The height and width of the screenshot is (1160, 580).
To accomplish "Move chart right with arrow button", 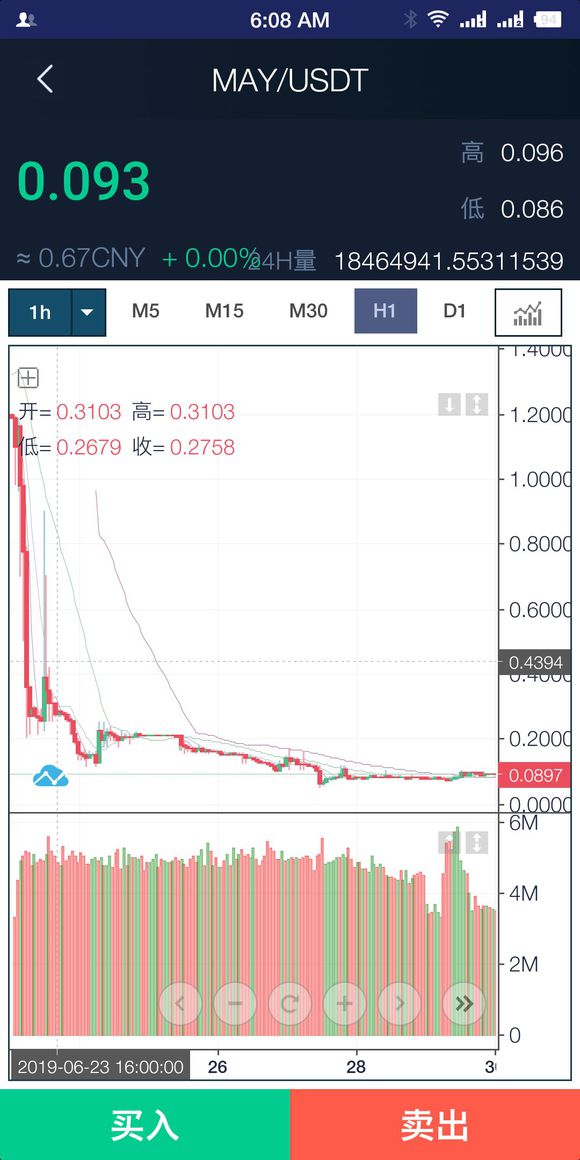I will (x=399, y=1003).
